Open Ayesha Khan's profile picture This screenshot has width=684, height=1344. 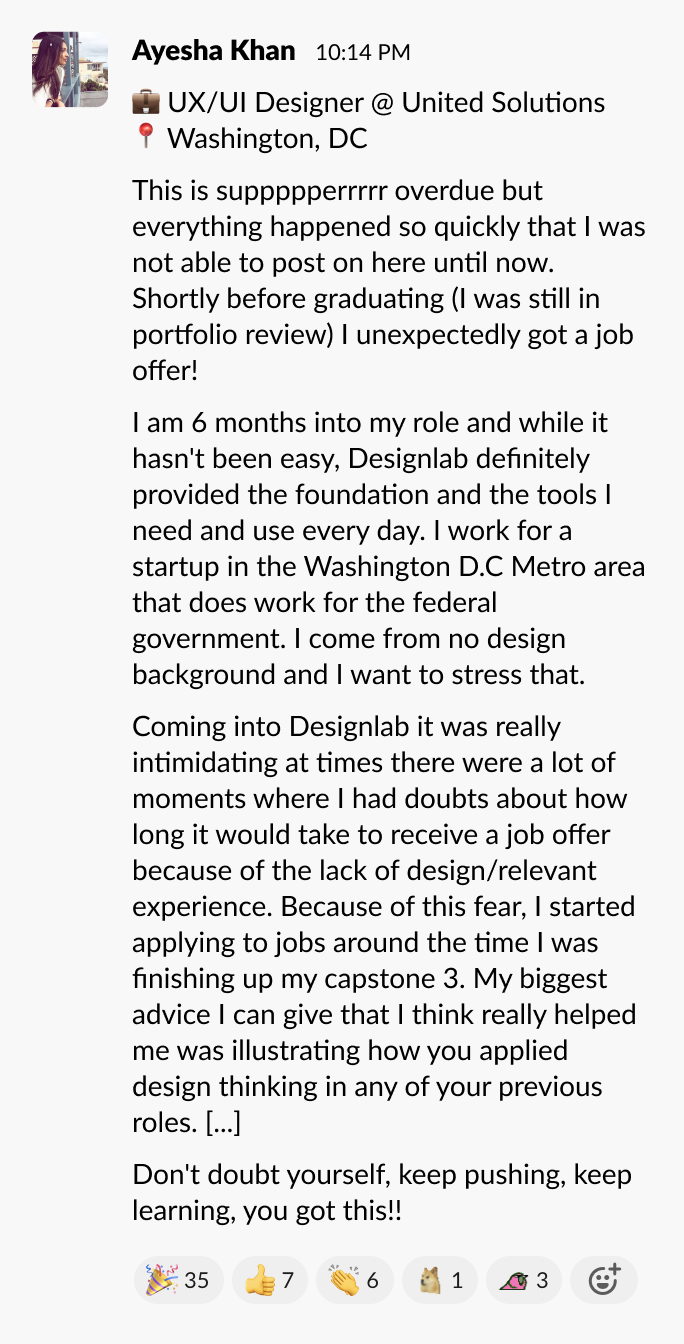click(70, 69)
